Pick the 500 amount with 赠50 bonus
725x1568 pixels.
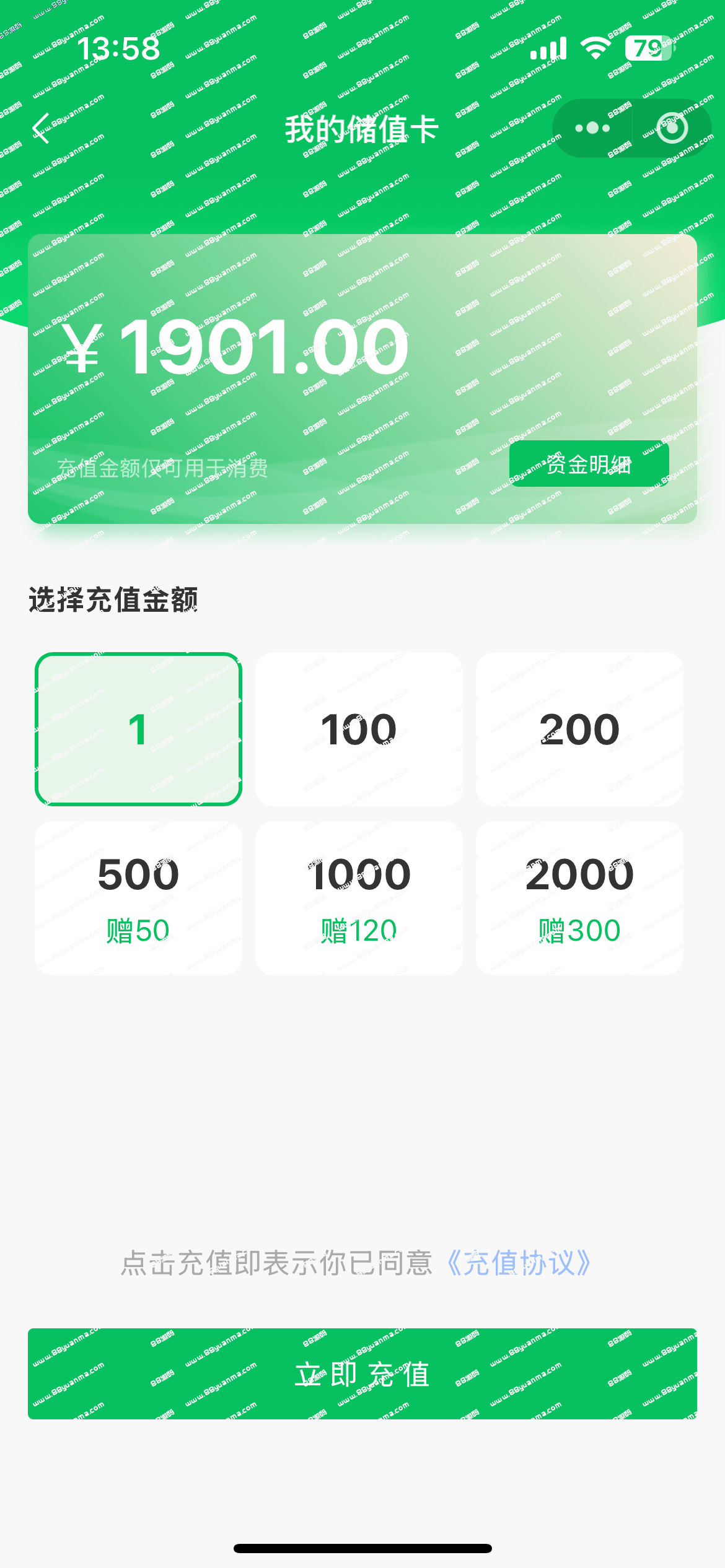138,898
